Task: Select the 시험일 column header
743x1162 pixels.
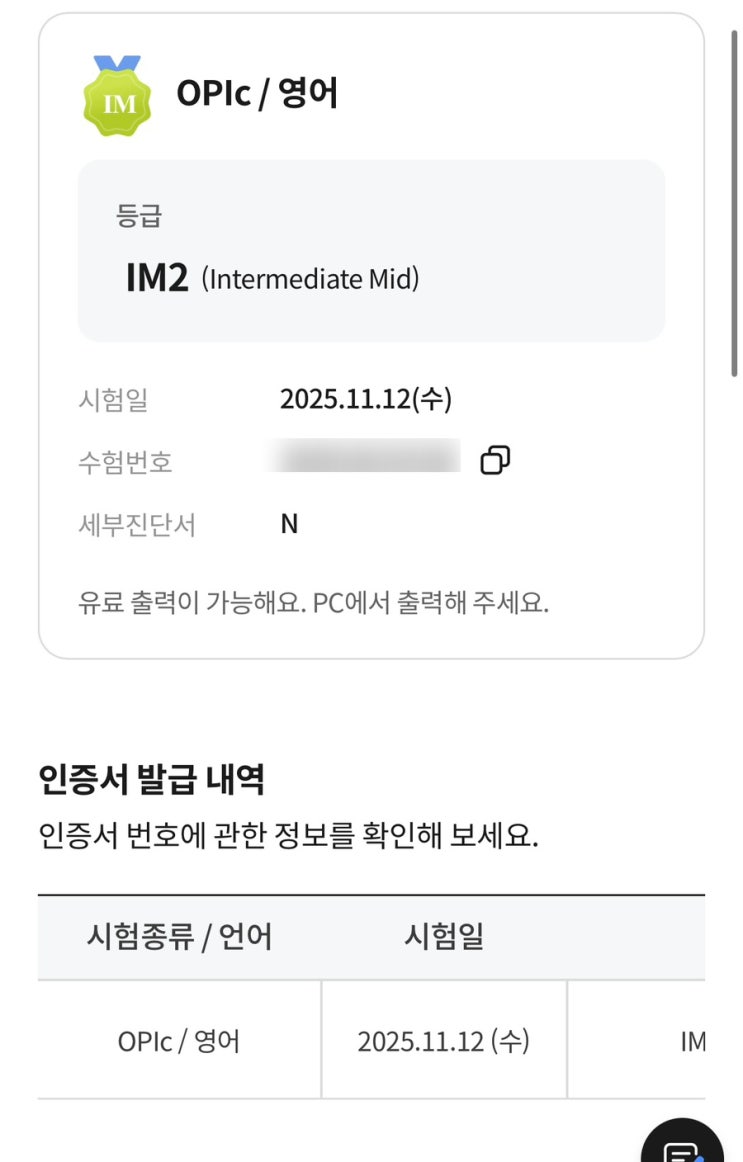Action: (448, 937)
